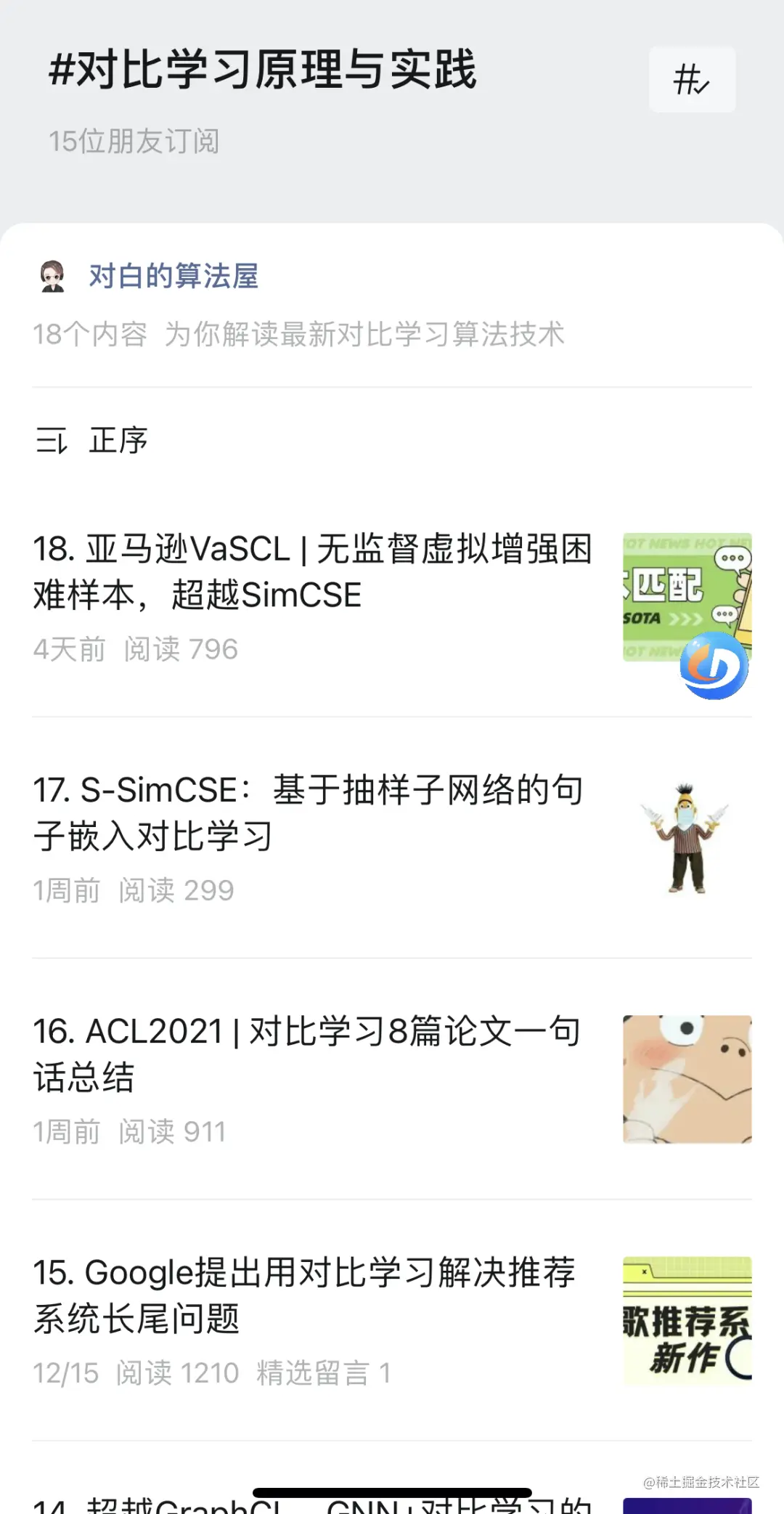784x1514 pixels.
Task: Click the hashtag badge icon at top right
Action: tap(691, 80)
